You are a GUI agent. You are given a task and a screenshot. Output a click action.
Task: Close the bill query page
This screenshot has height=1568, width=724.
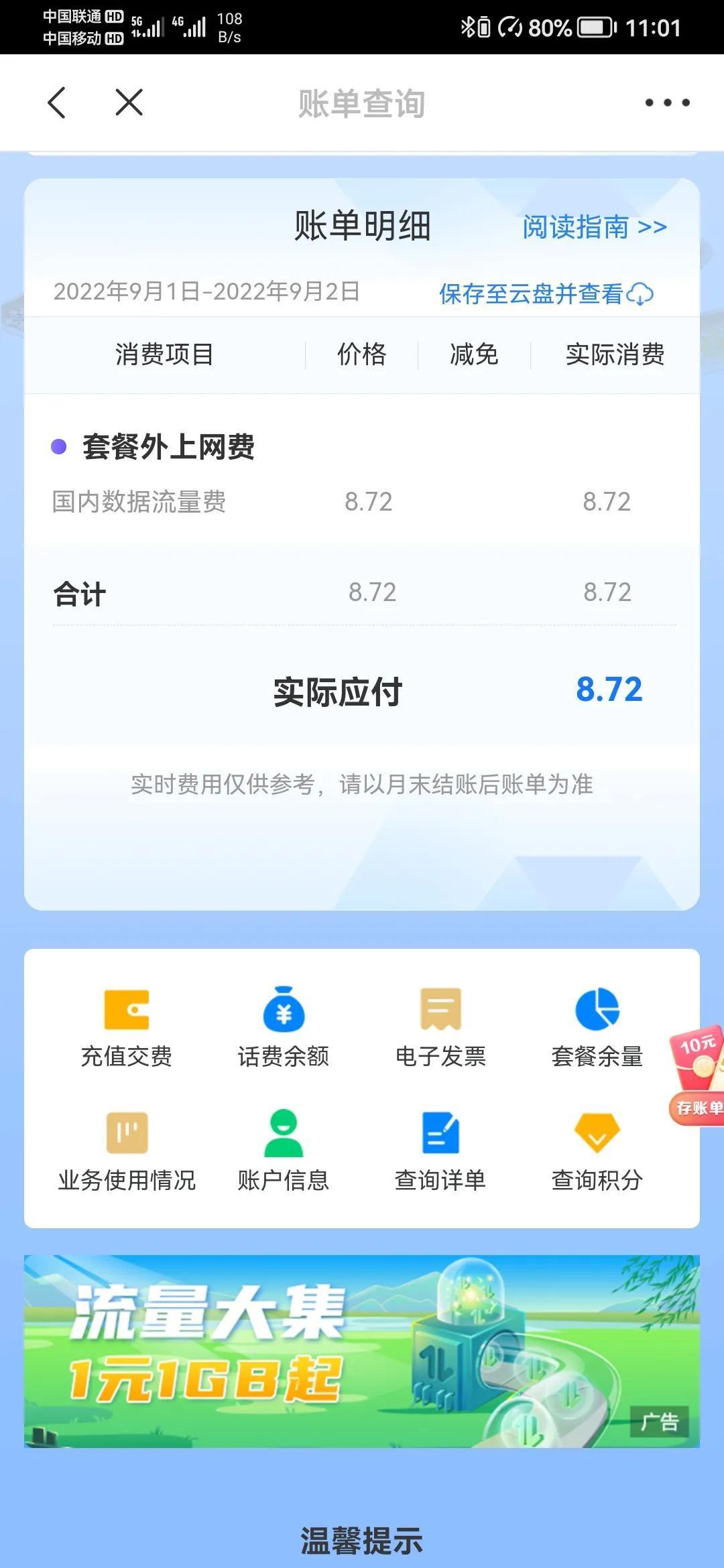(x=129, y=103)
